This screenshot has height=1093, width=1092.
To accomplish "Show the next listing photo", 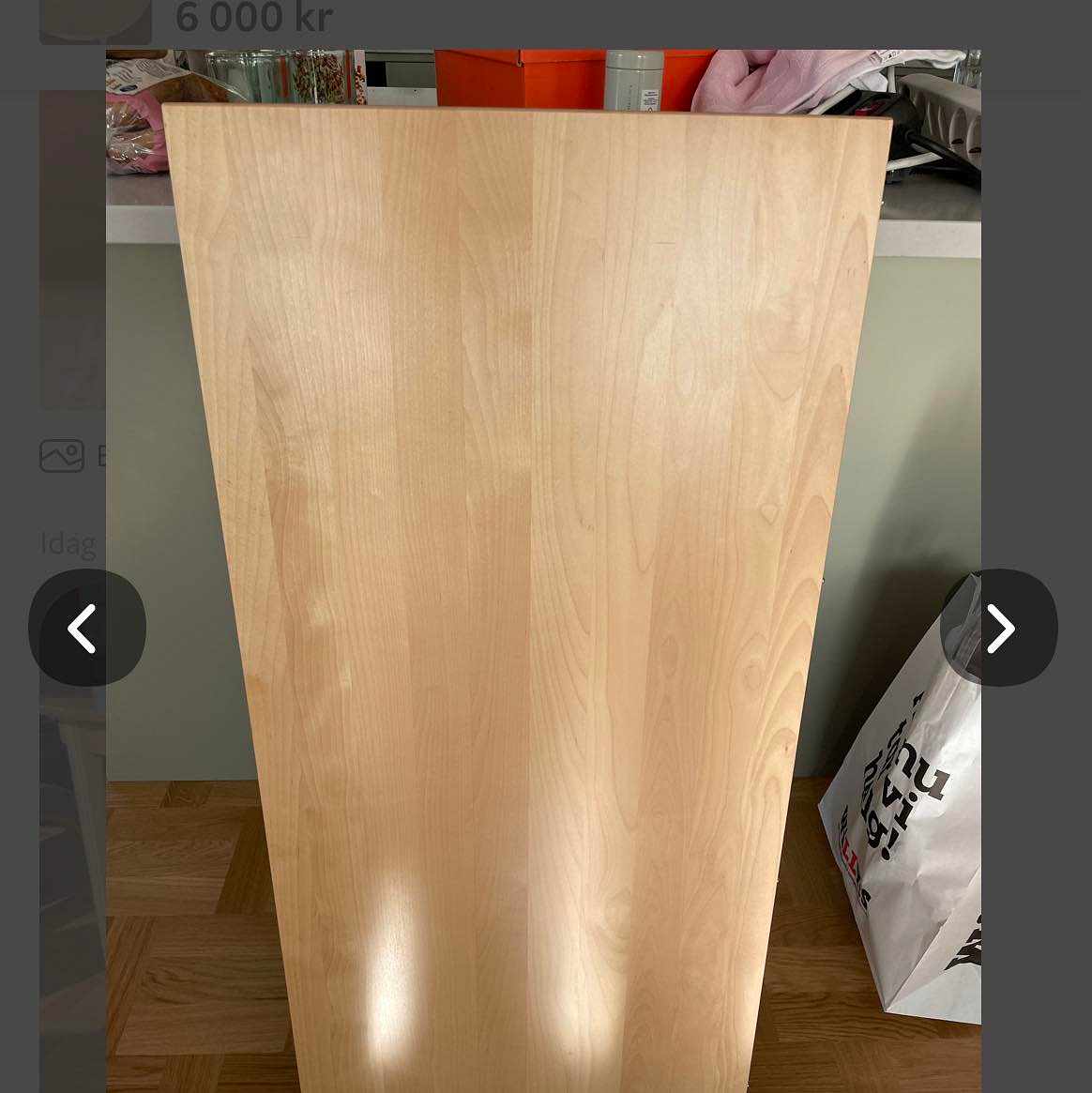I will (999, 628).
